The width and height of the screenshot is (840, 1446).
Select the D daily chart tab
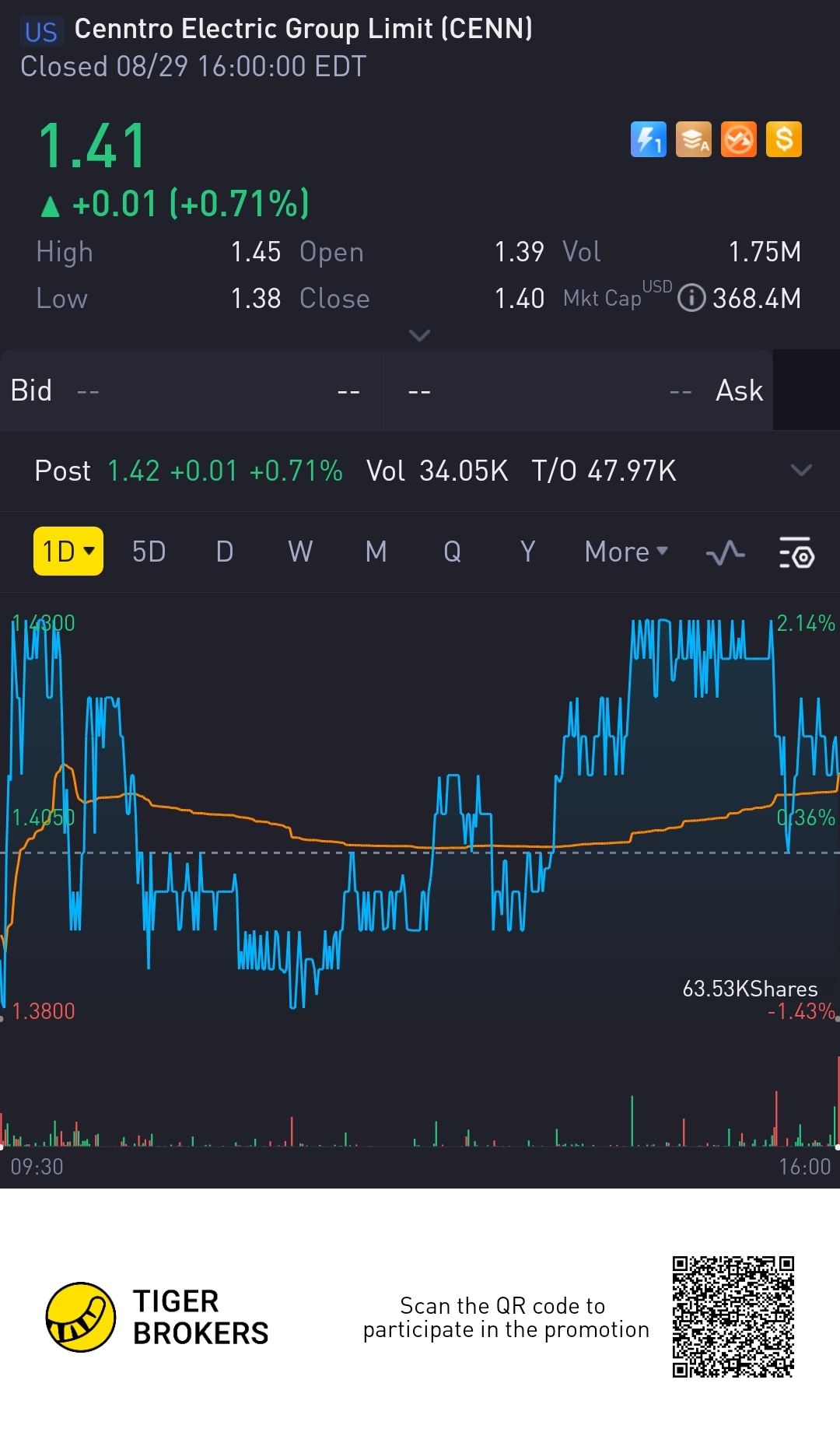(224, 551)
